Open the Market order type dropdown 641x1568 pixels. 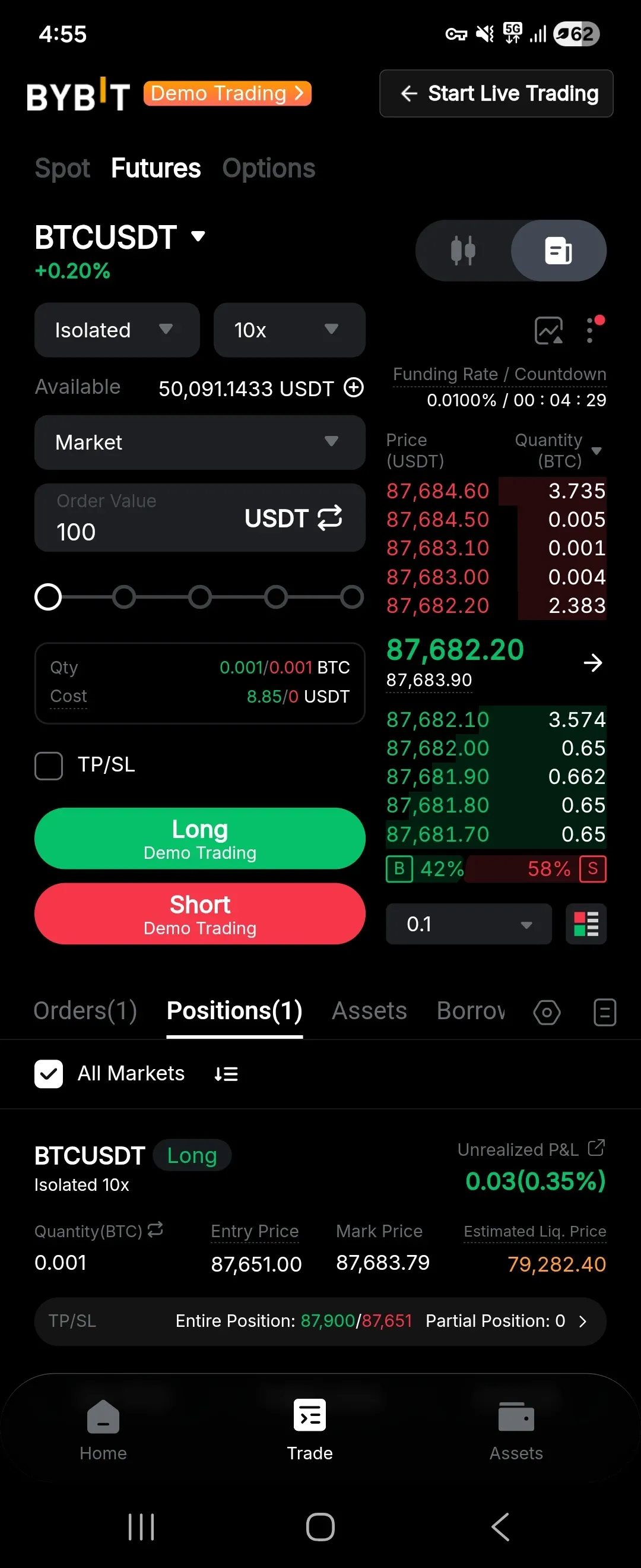199,442
